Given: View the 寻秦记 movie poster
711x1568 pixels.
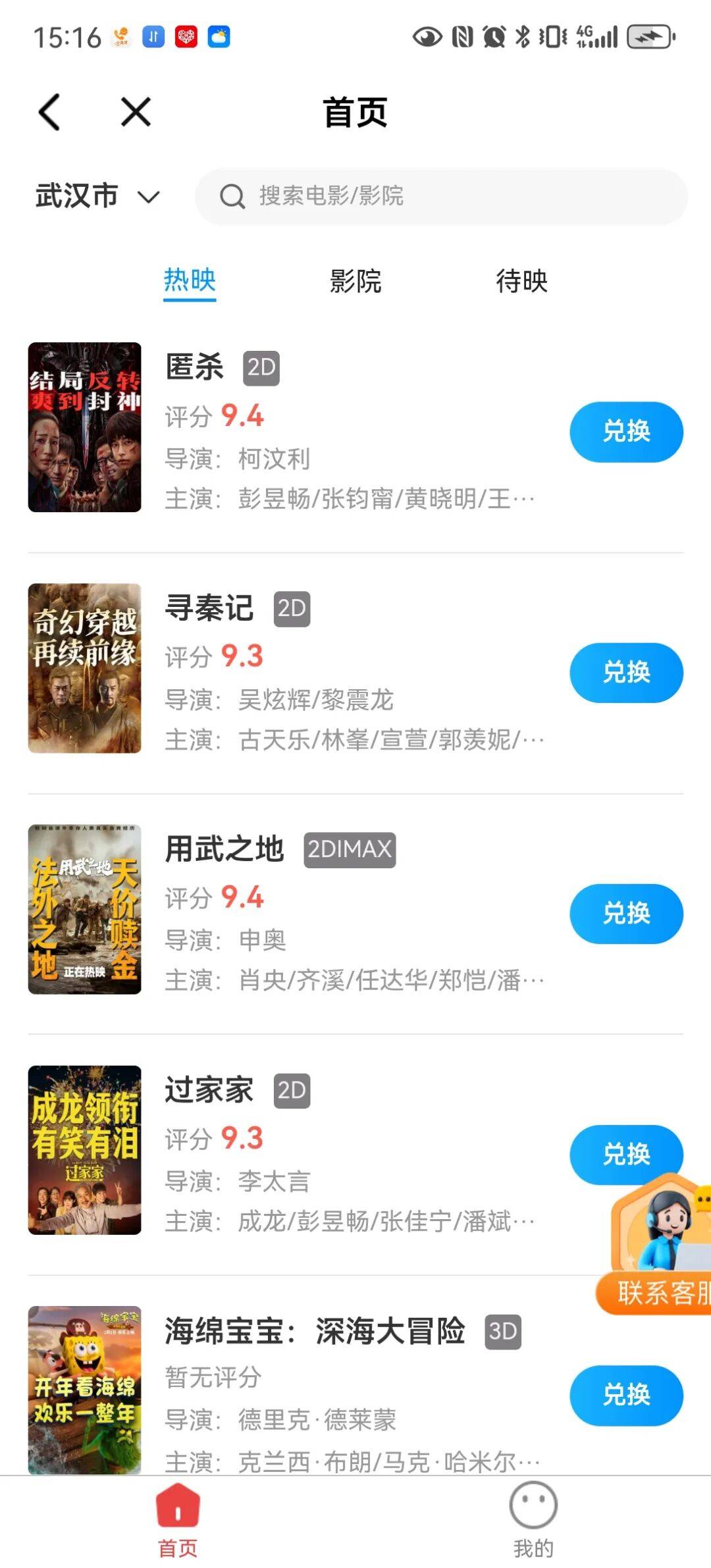Looking at the screenshot, I should pyautogui.click(x=84, y=668).
